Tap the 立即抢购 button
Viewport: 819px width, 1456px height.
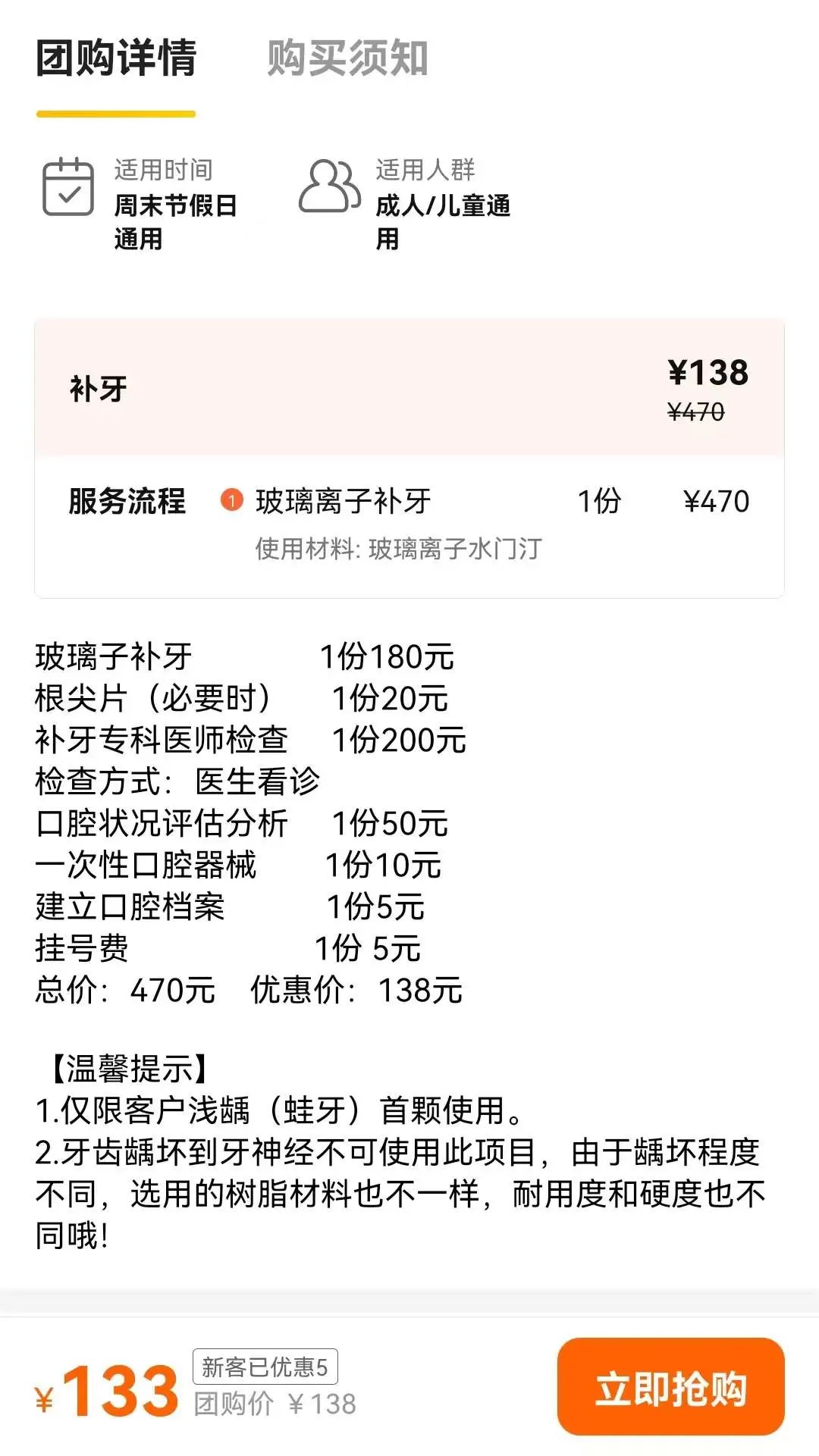[x=670, y=1387]
